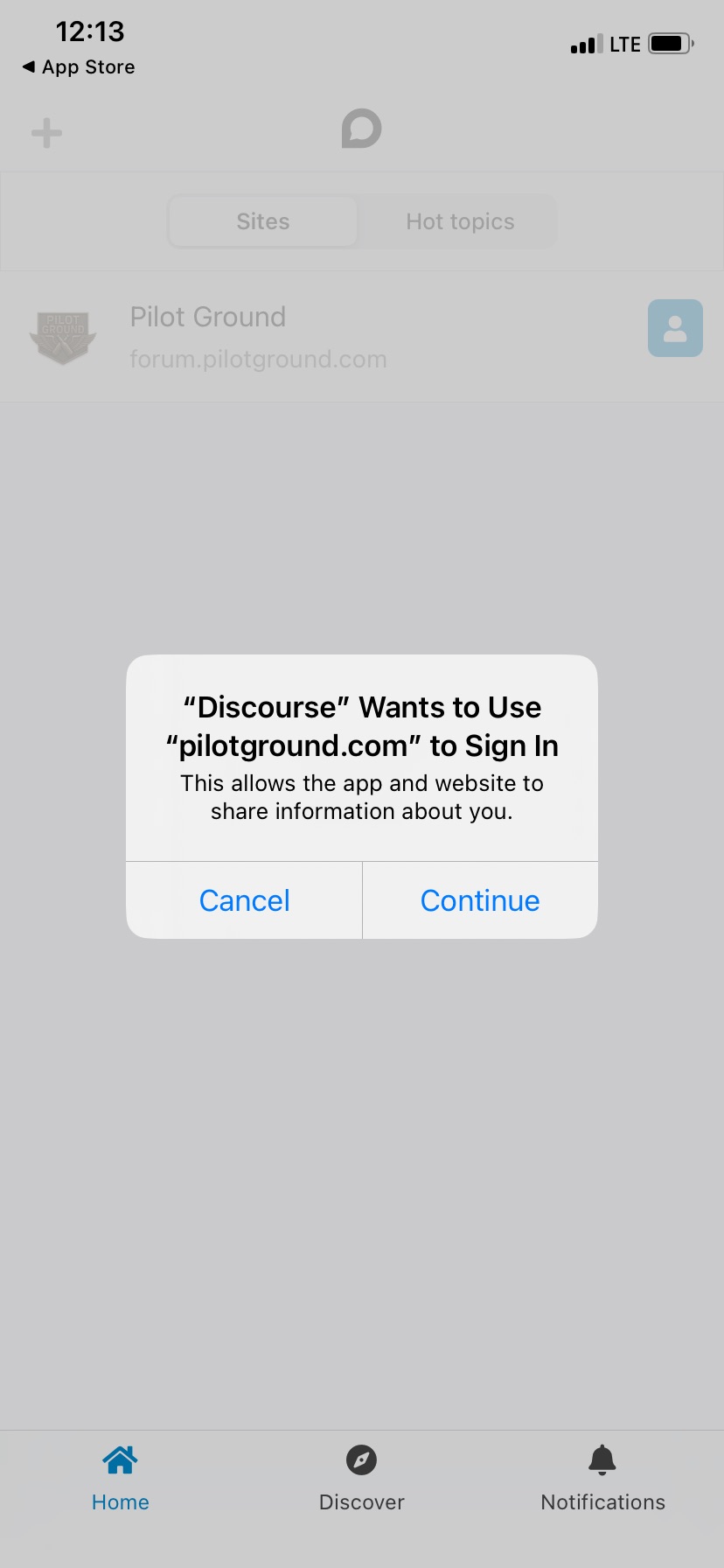
Task: Tap the user icon beside Pilot Ground
Action: point(675,328)
